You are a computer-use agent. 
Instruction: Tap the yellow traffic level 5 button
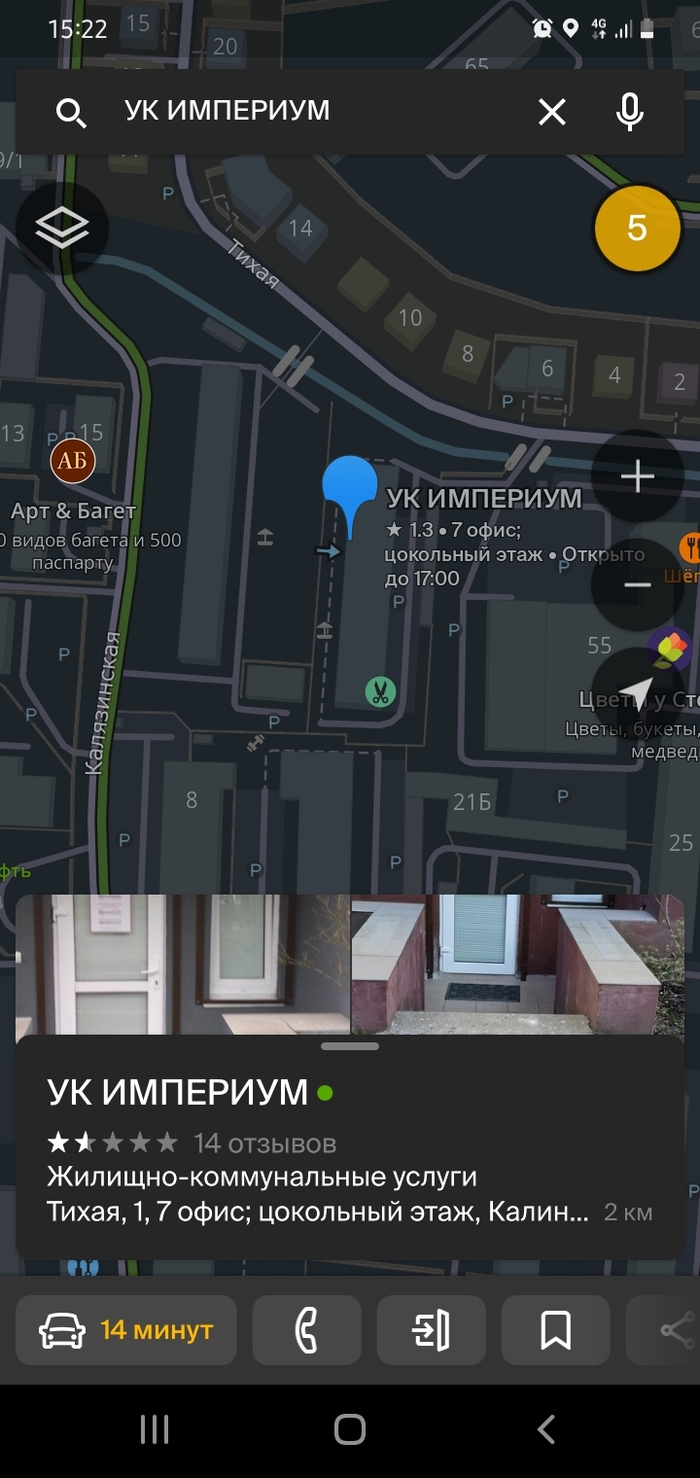point(637,229)
